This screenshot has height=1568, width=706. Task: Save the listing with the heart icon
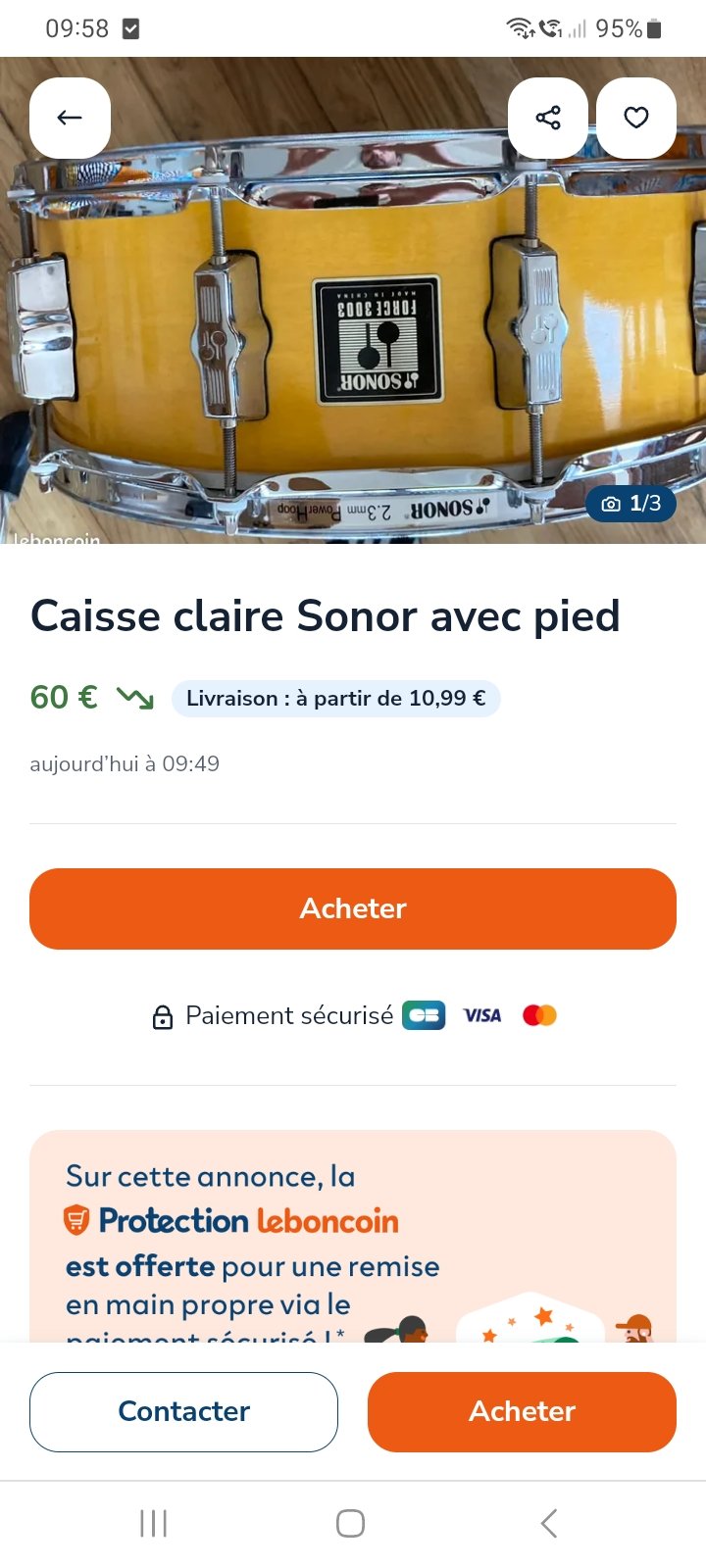tap(636, 118)
